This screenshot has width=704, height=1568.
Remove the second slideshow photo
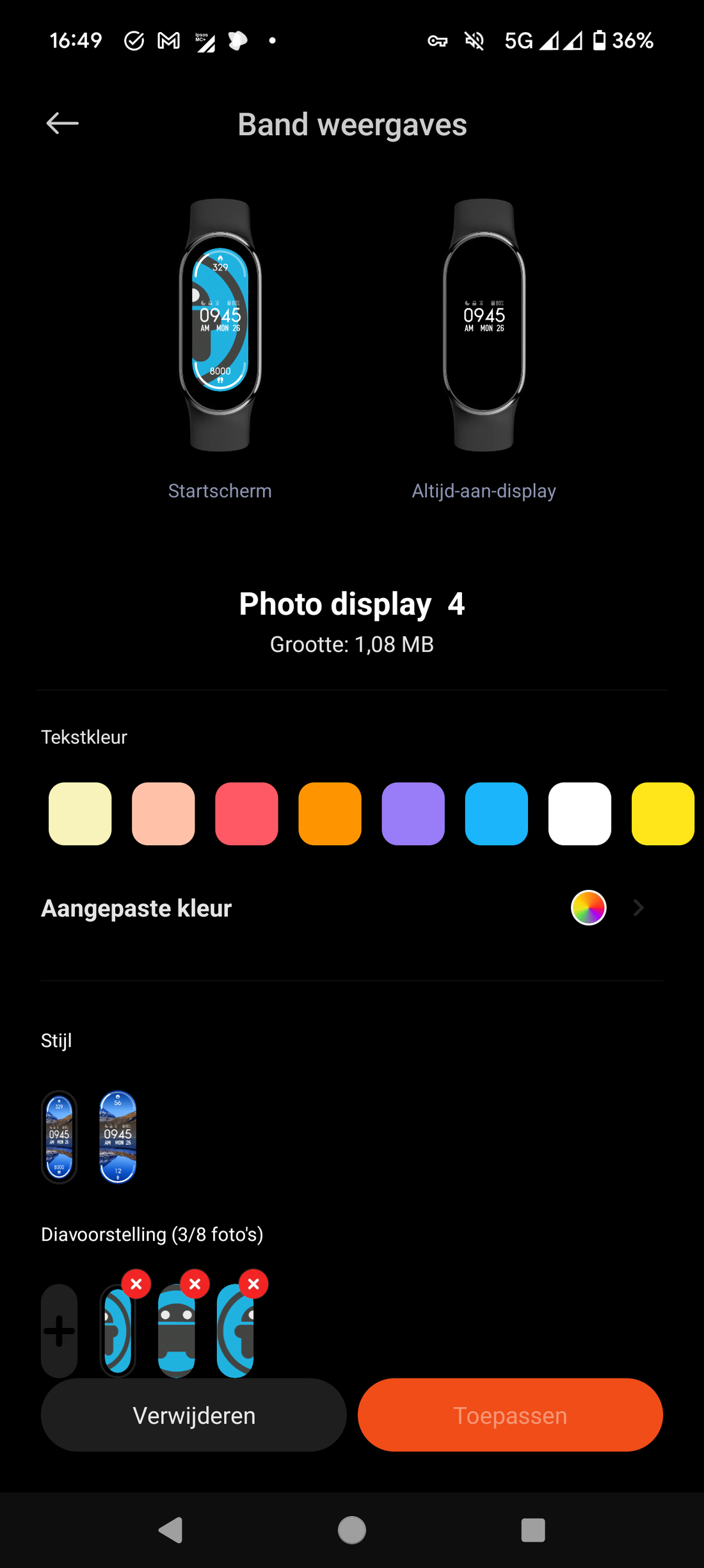click(195, 1284)
